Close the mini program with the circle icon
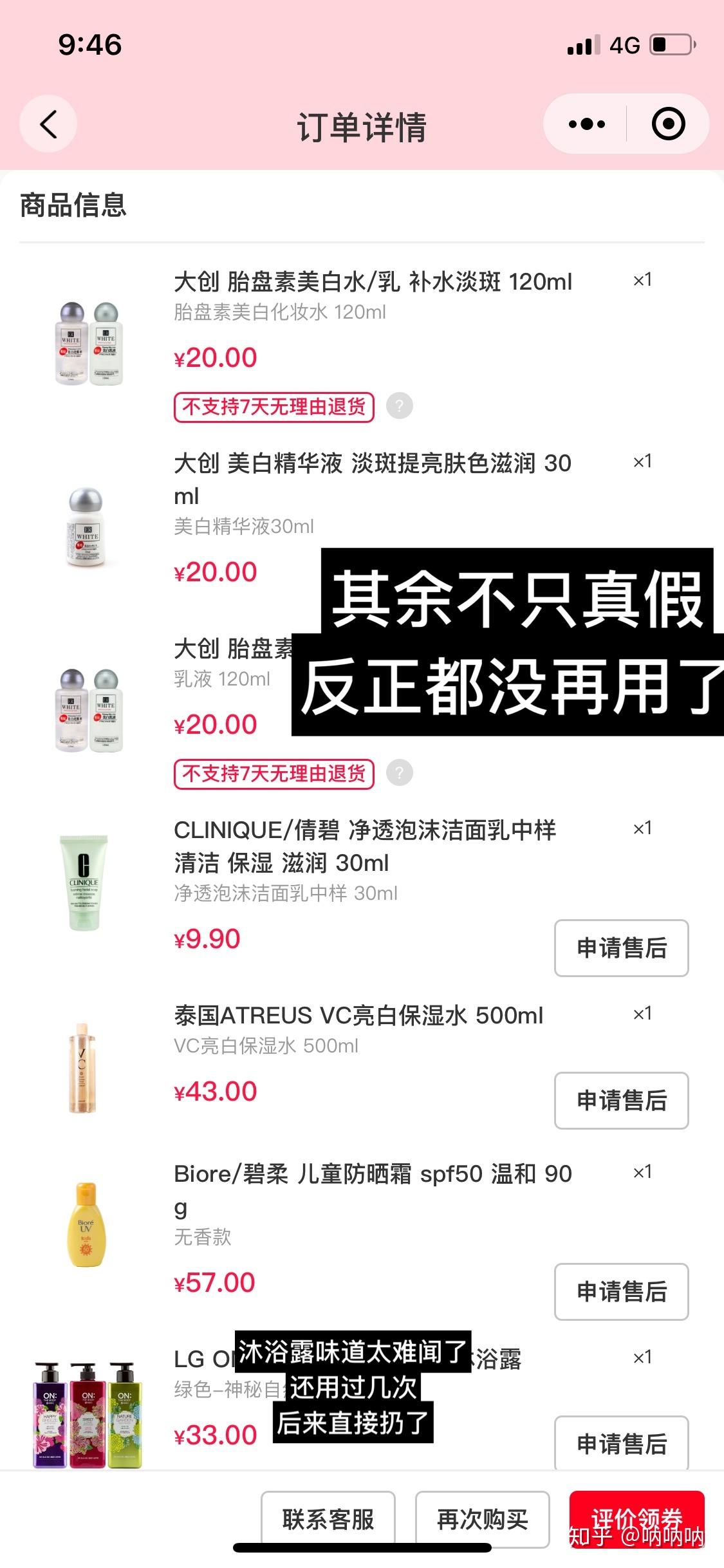 pyautogui.click(x=668, y=124)
